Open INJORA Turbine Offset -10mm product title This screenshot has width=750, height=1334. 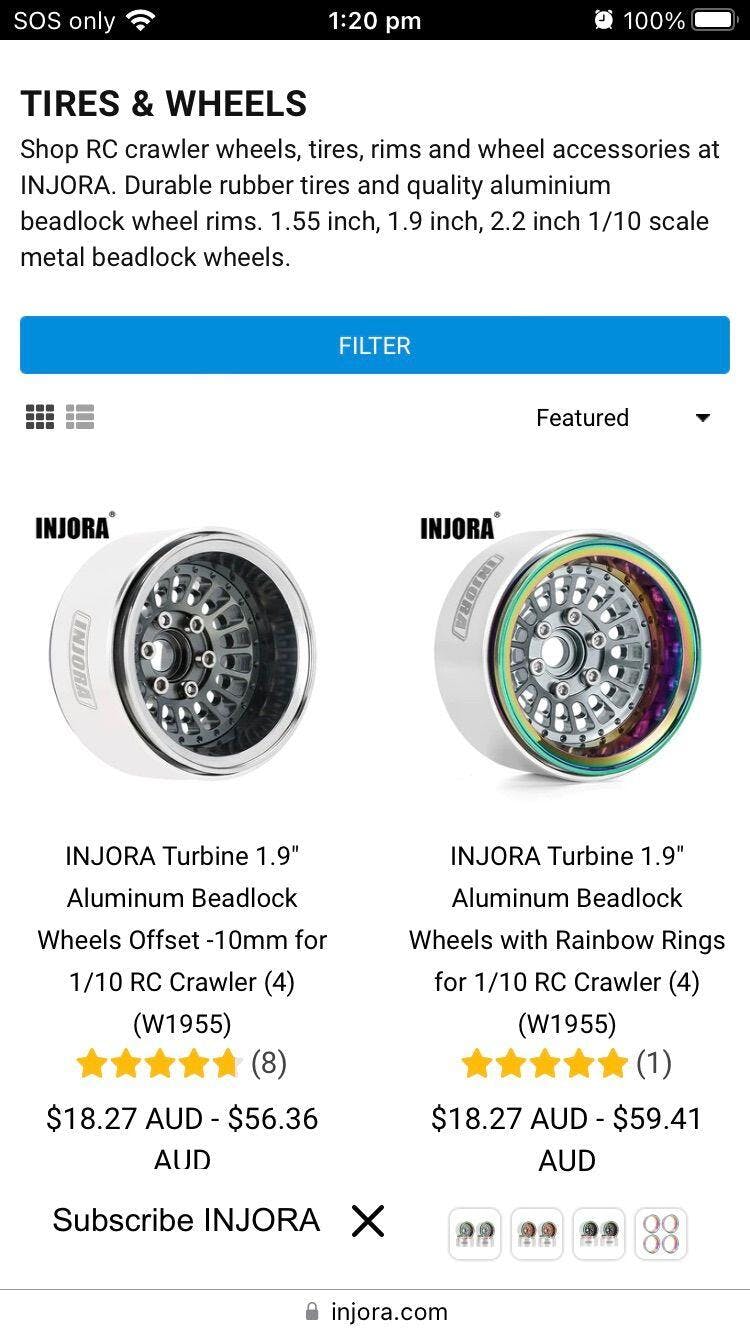coord(182,939)
